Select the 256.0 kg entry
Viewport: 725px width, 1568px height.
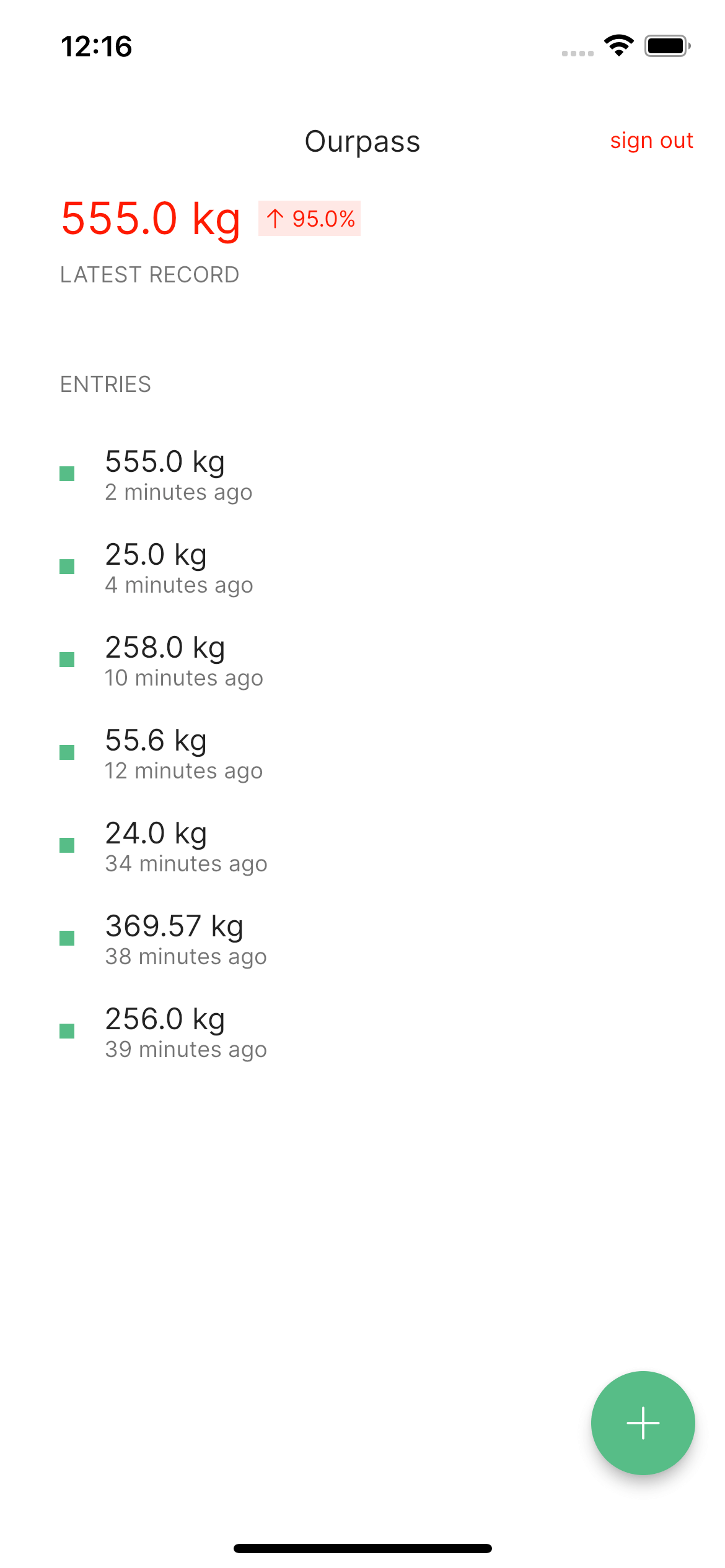click(x=362, y=1032)
